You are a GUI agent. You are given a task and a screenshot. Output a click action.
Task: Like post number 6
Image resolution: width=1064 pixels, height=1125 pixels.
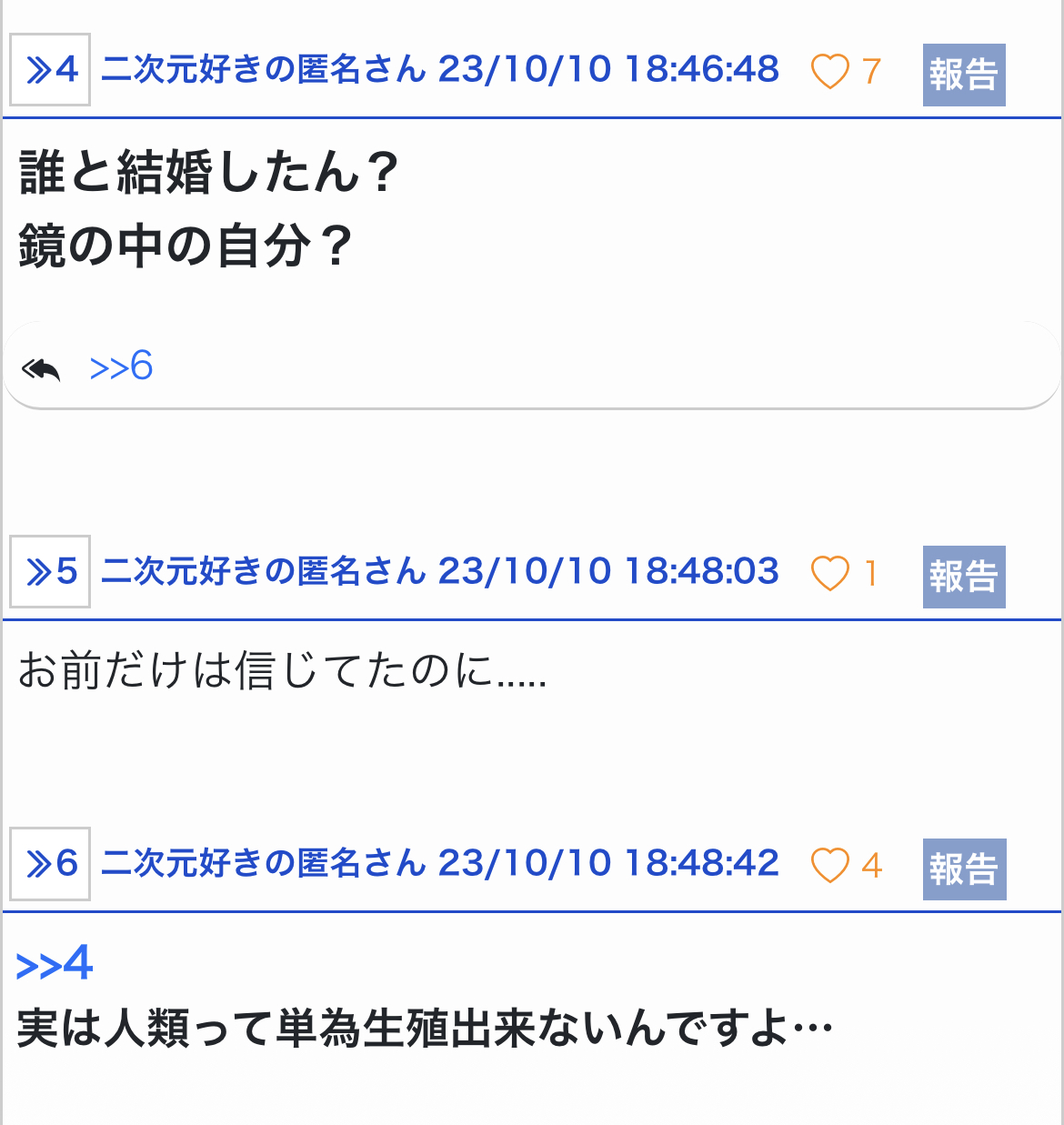[x=829, y=865]
